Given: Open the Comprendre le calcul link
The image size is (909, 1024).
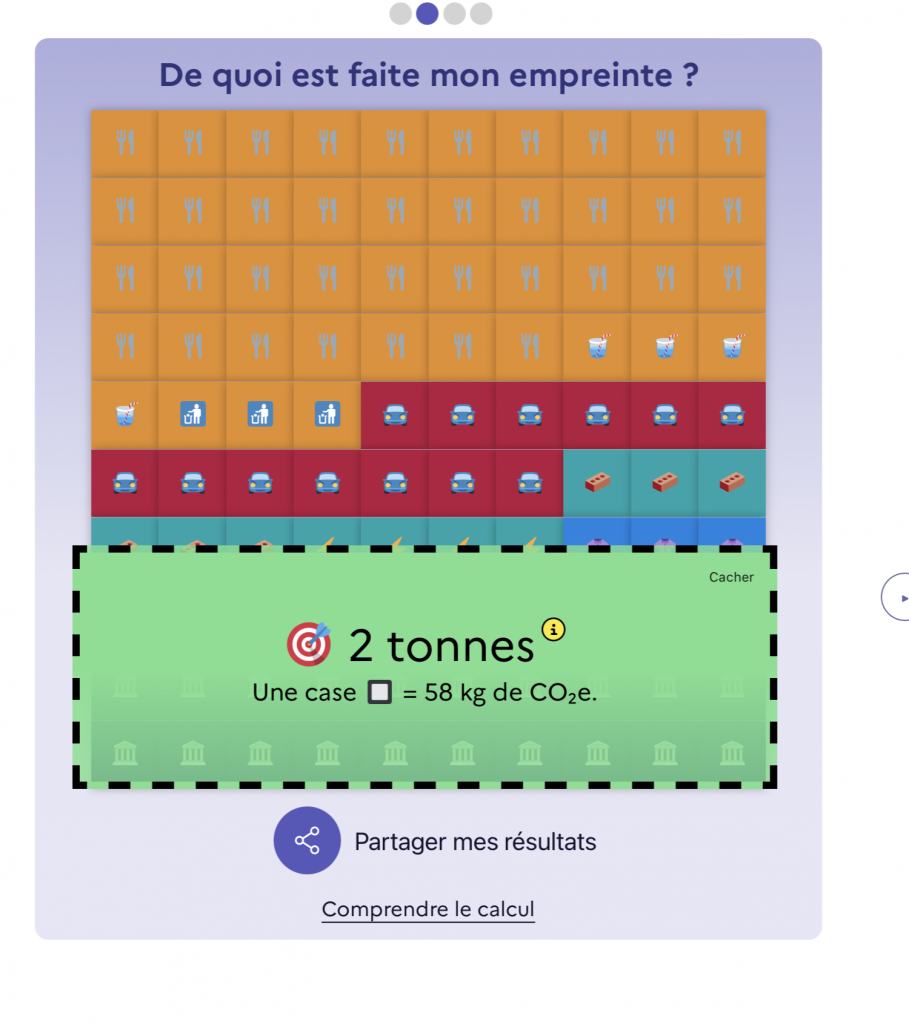Looking at the screenshot, I should (428, 910).
